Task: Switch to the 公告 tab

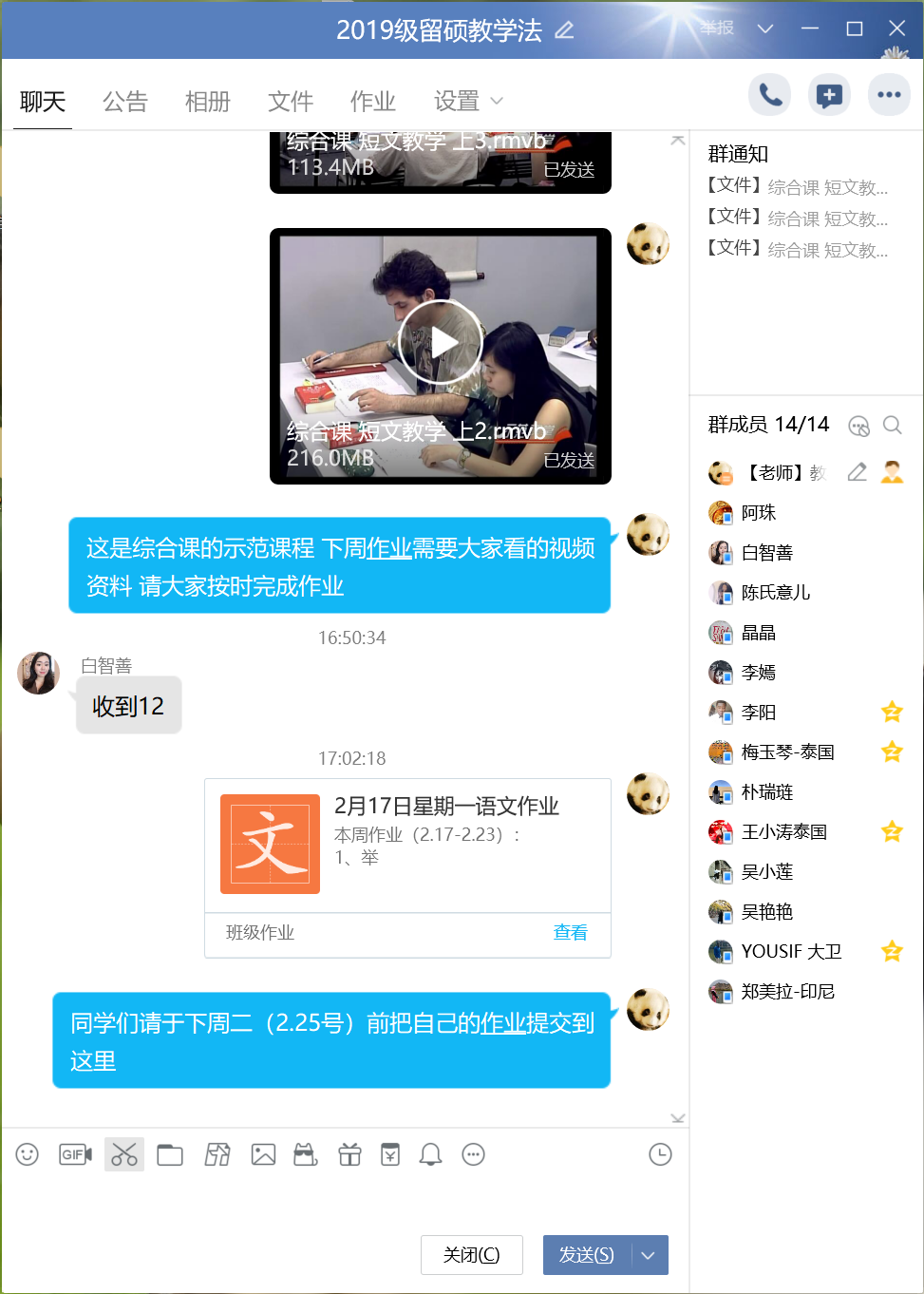Action: point(125,101)
